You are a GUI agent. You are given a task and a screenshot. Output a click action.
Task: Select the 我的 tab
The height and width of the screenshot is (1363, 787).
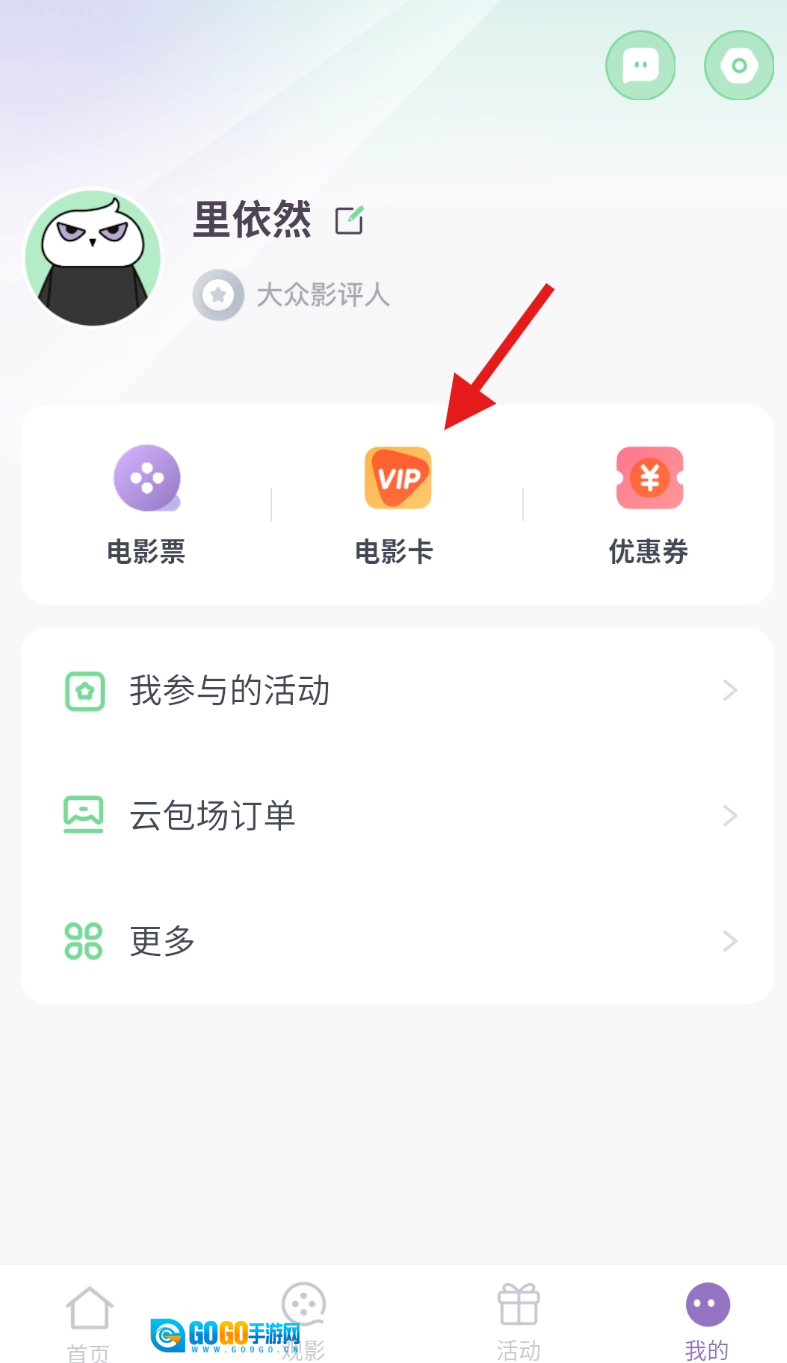pyautogui.click(x=707, y=1322)
